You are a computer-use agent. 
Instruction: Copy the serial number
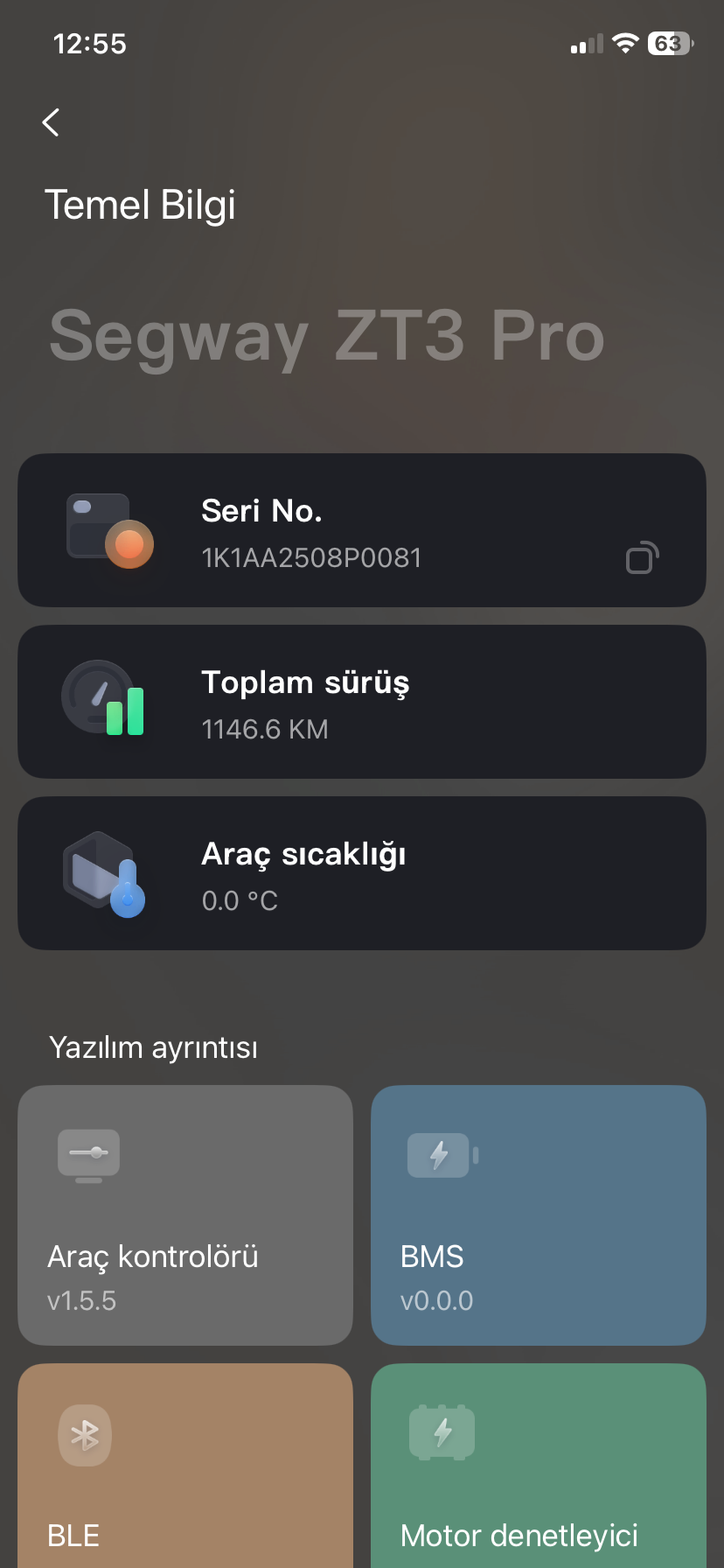tap(642, 558)
